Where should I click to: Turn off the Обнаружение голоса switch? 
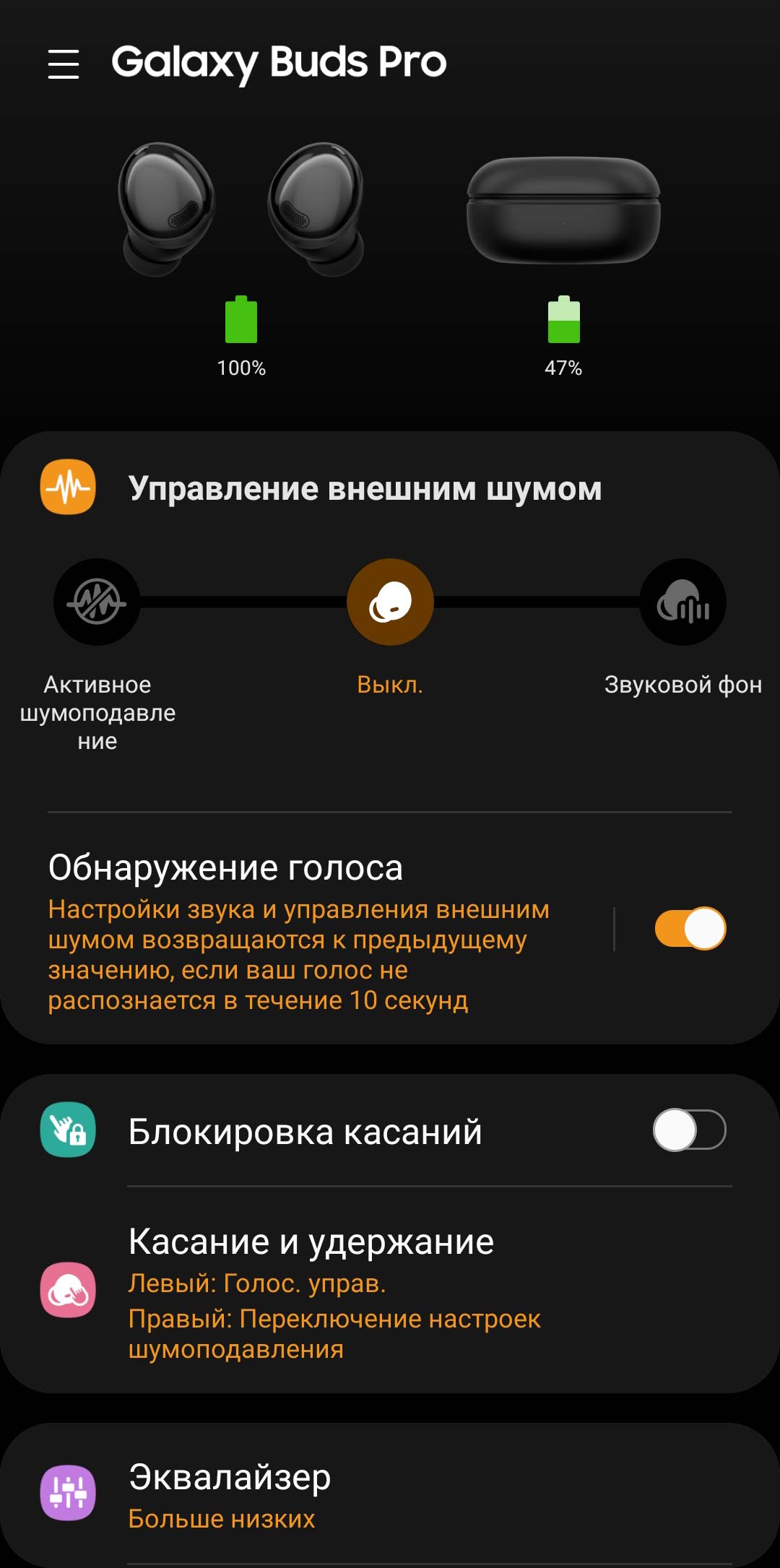(x=690, y=929)
